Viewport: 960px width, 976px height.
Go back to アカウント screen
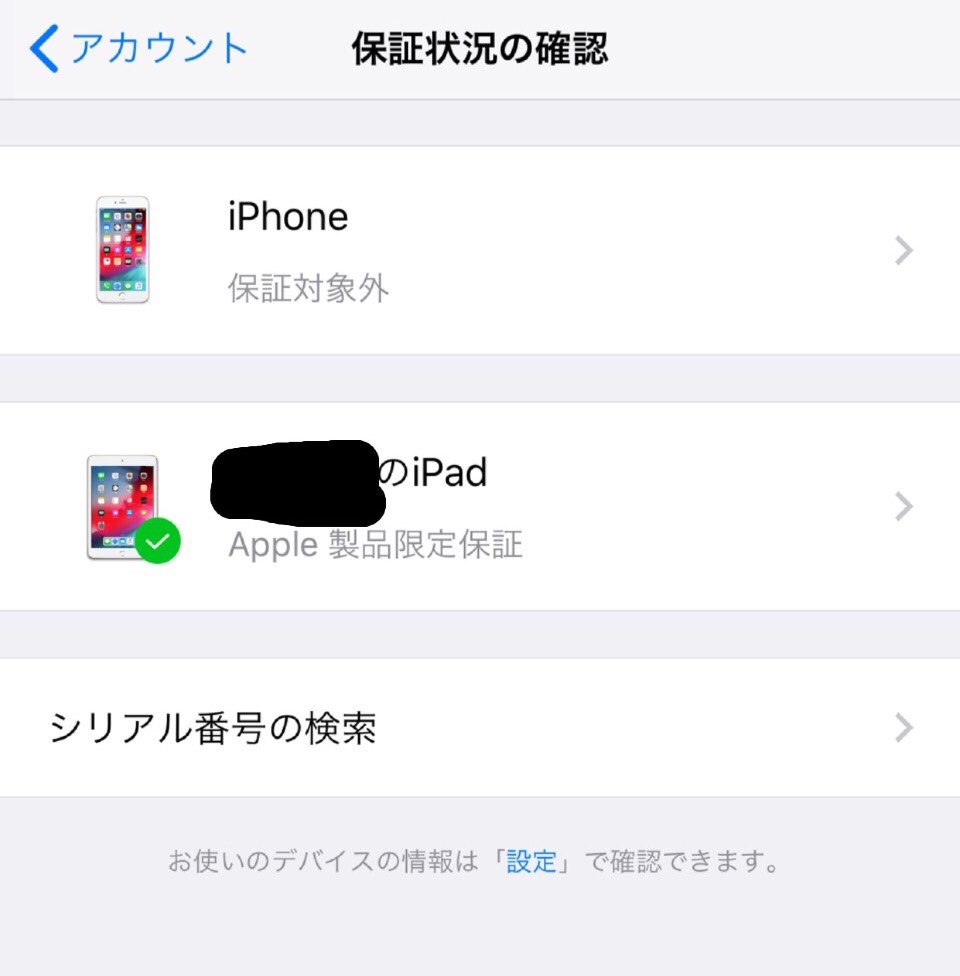[x=140, y=48]
